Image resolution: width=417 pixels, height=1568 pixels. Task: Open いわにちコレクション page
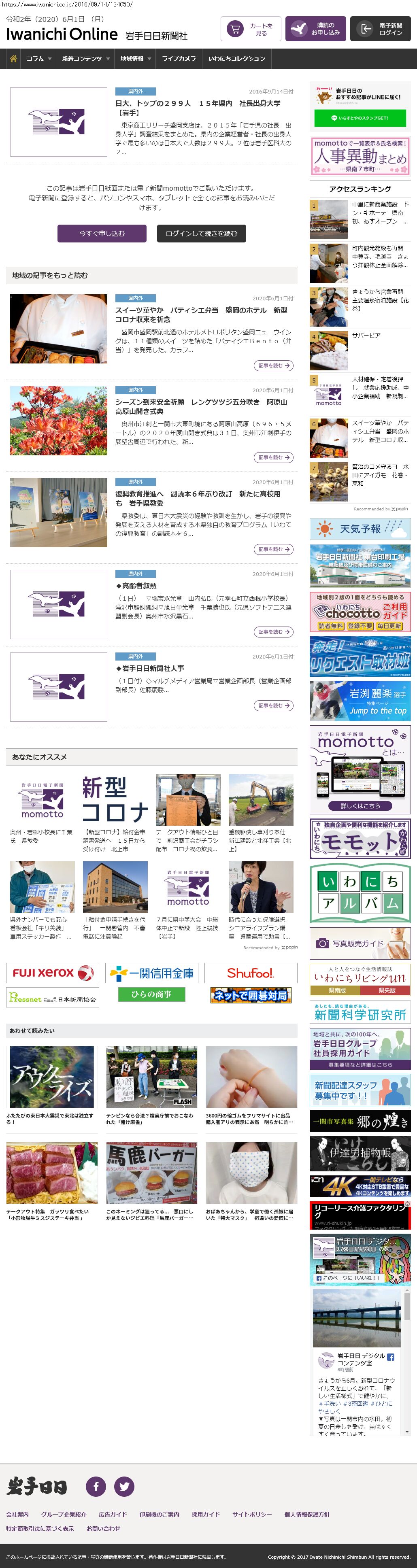coord(236,58)
